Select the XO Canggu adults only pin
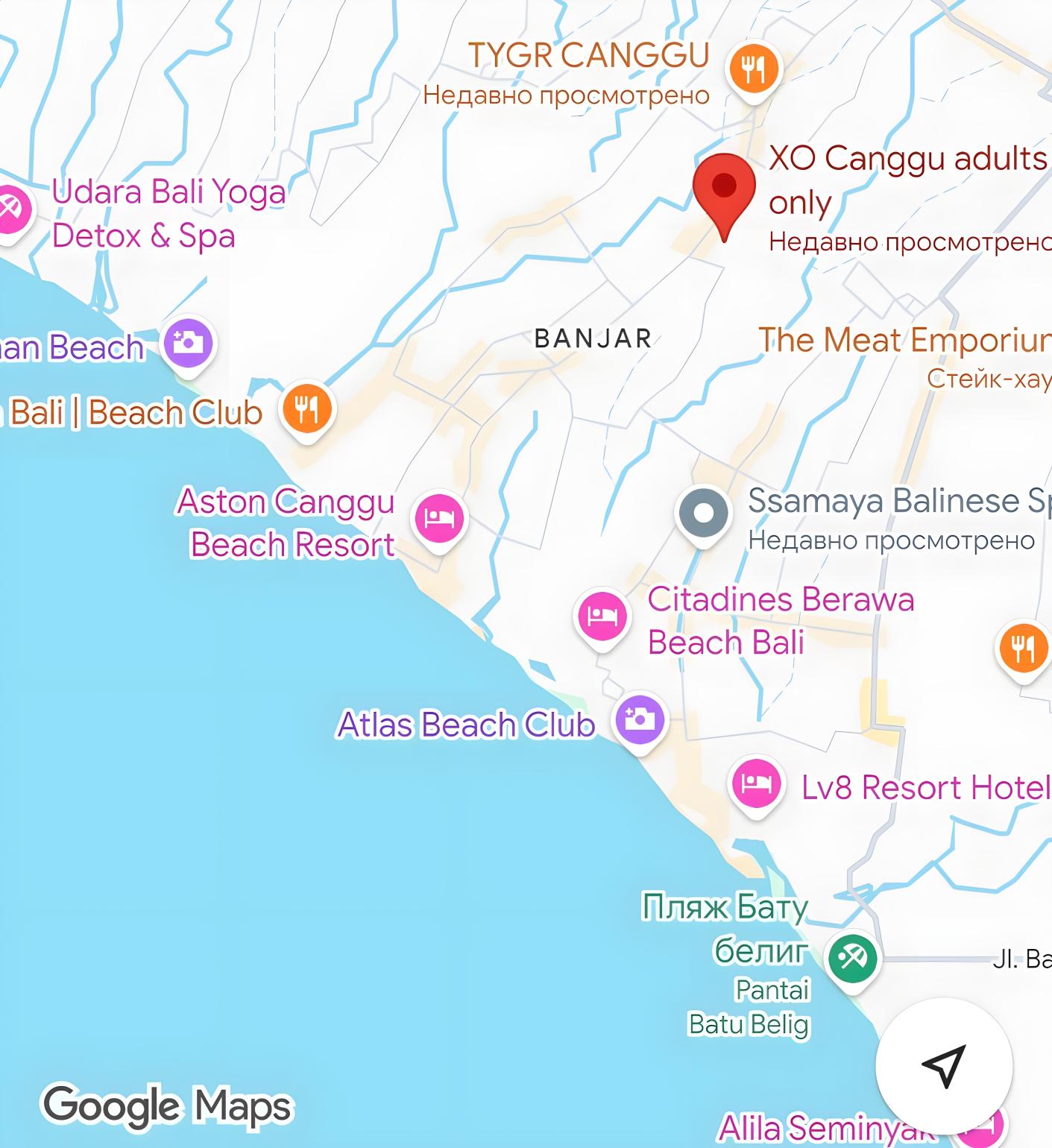This screenshot has width=1052, height=1148. click(x=724, y=188)
